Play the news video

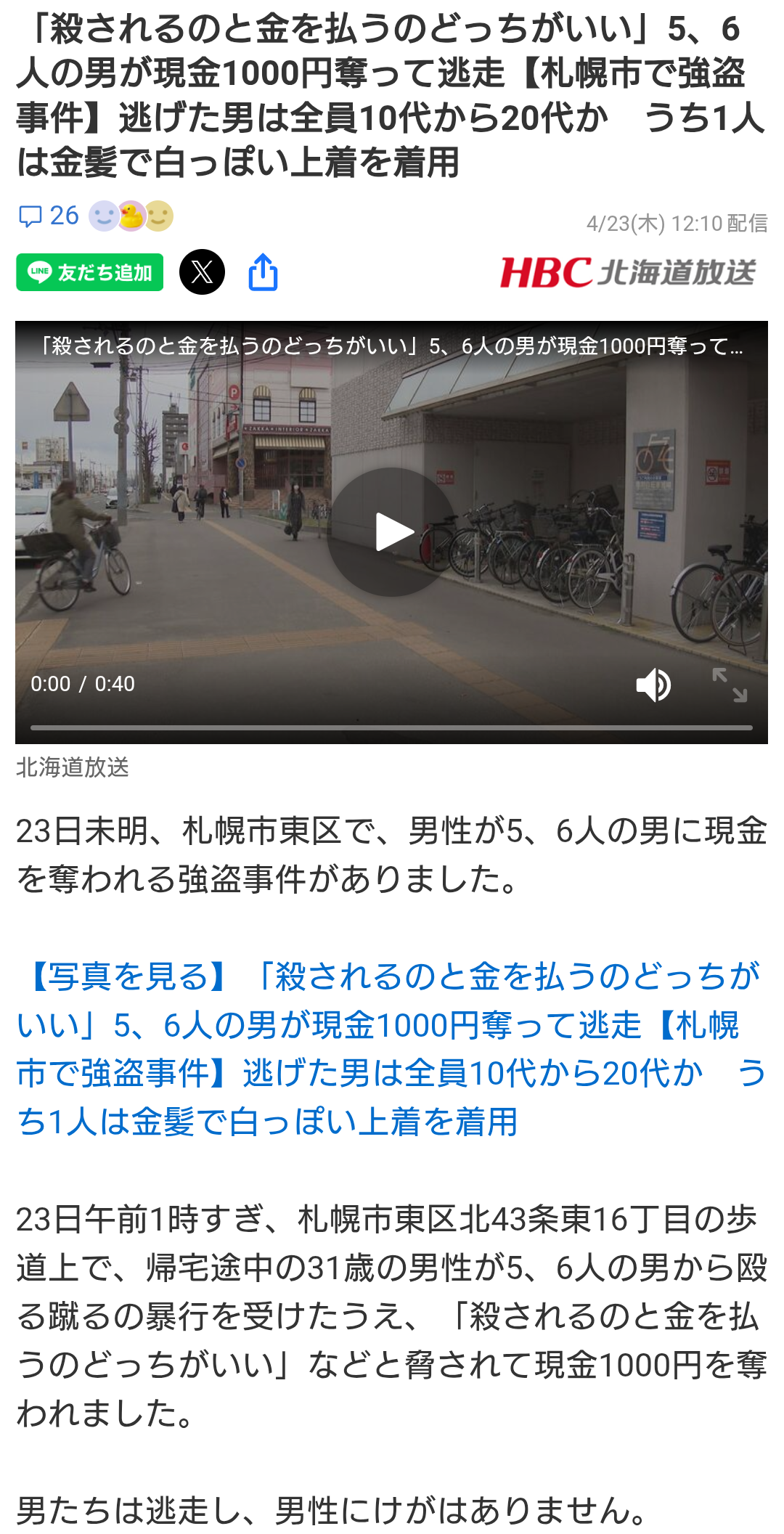(391, 532)
